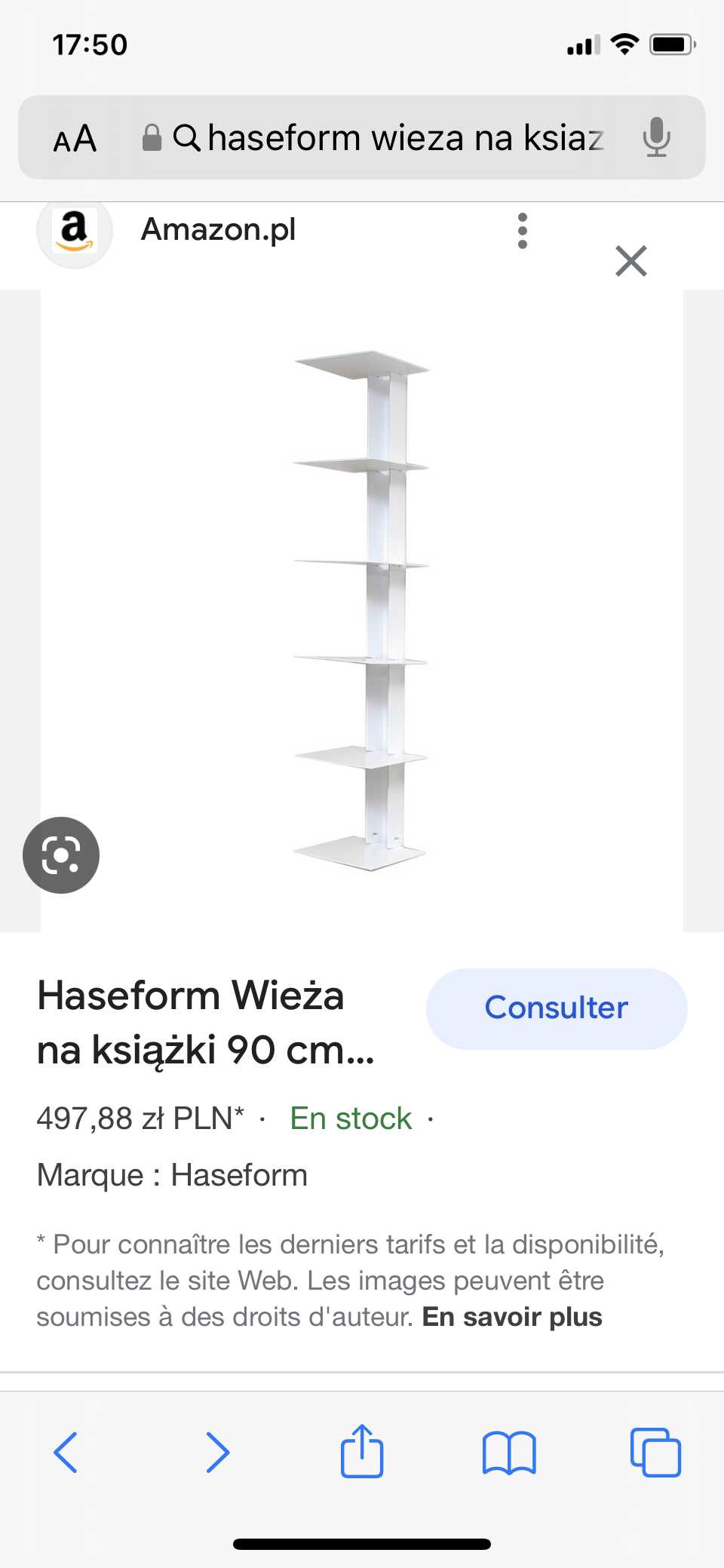Open the En savoir plus link
The image size is (724, 1568).
pos(512,1317)
